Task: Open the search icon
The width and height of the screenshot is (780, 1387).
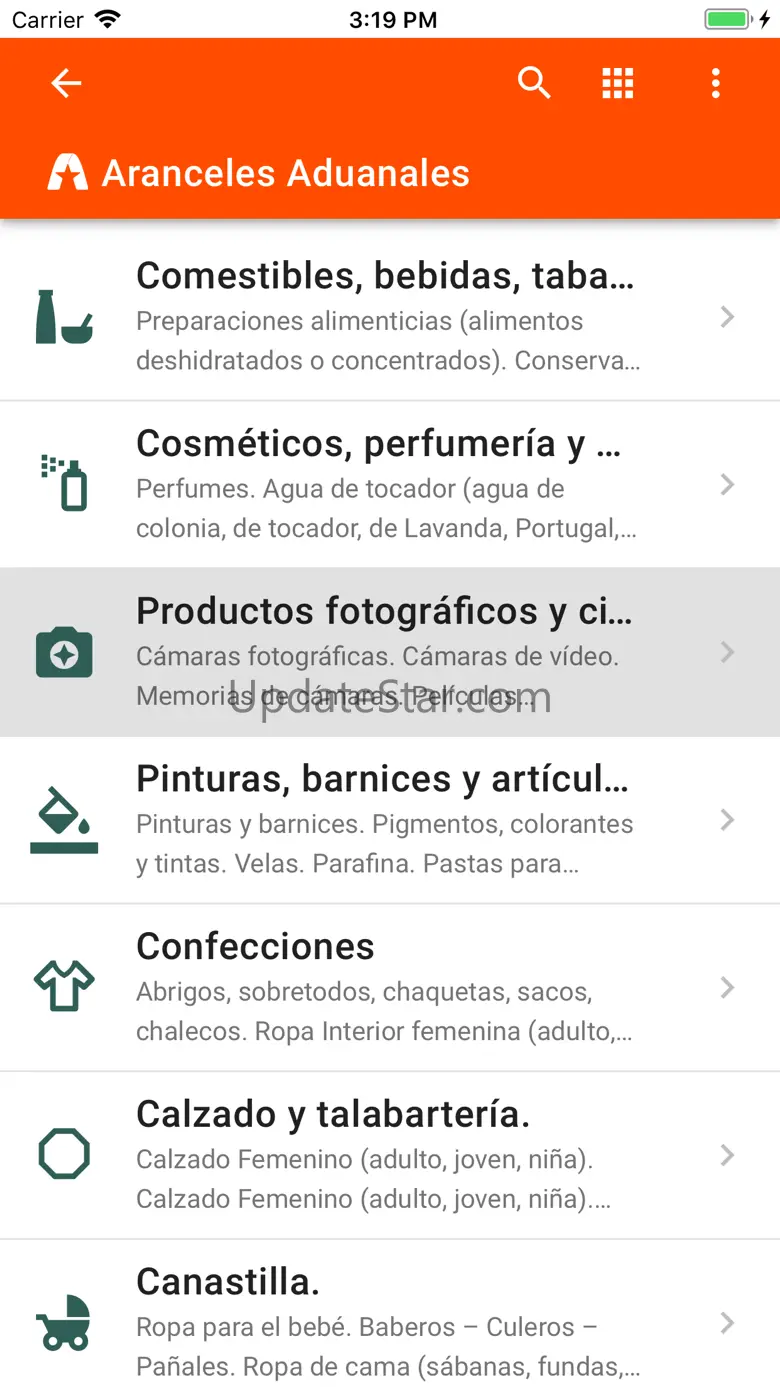Action: click(534, 84)
